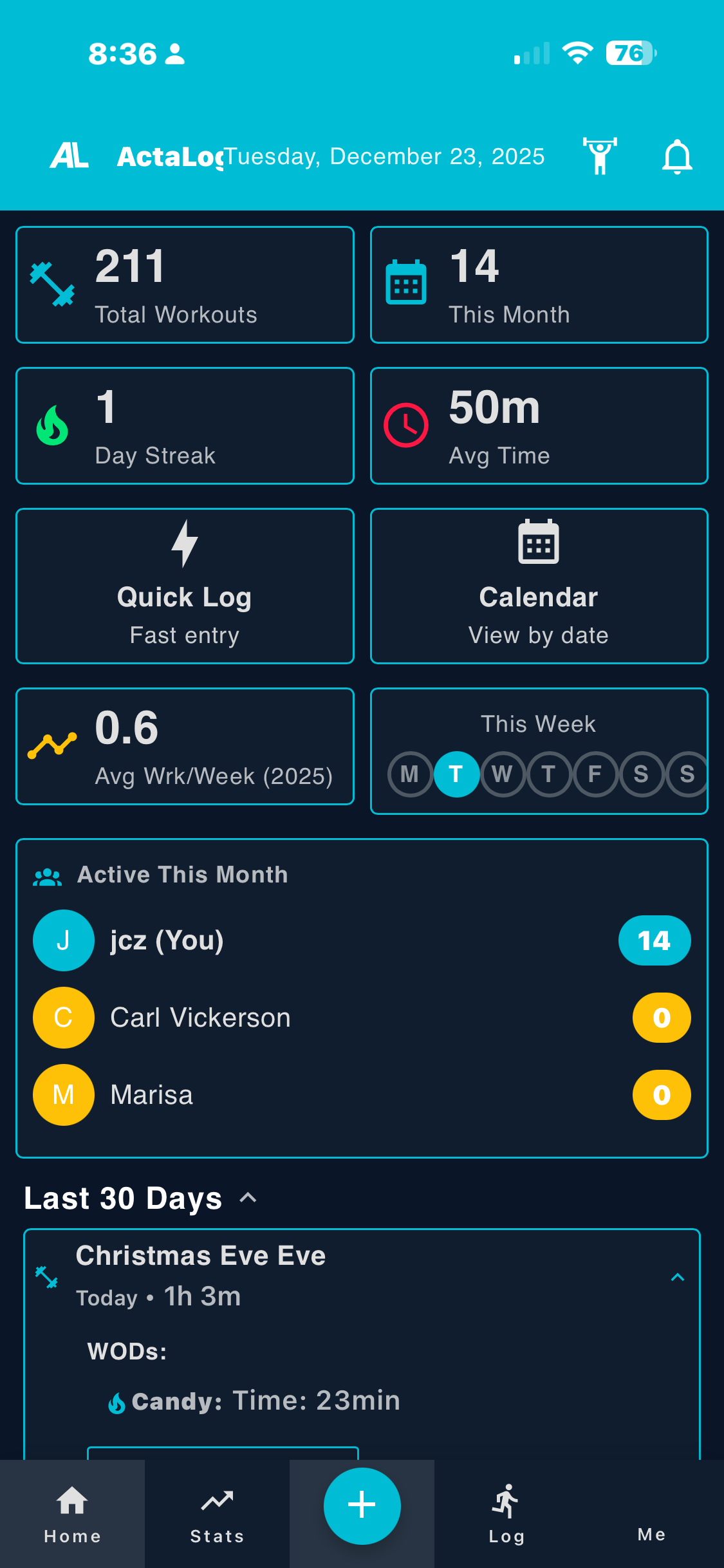Open the Total Workouts card

click(185, 285)
